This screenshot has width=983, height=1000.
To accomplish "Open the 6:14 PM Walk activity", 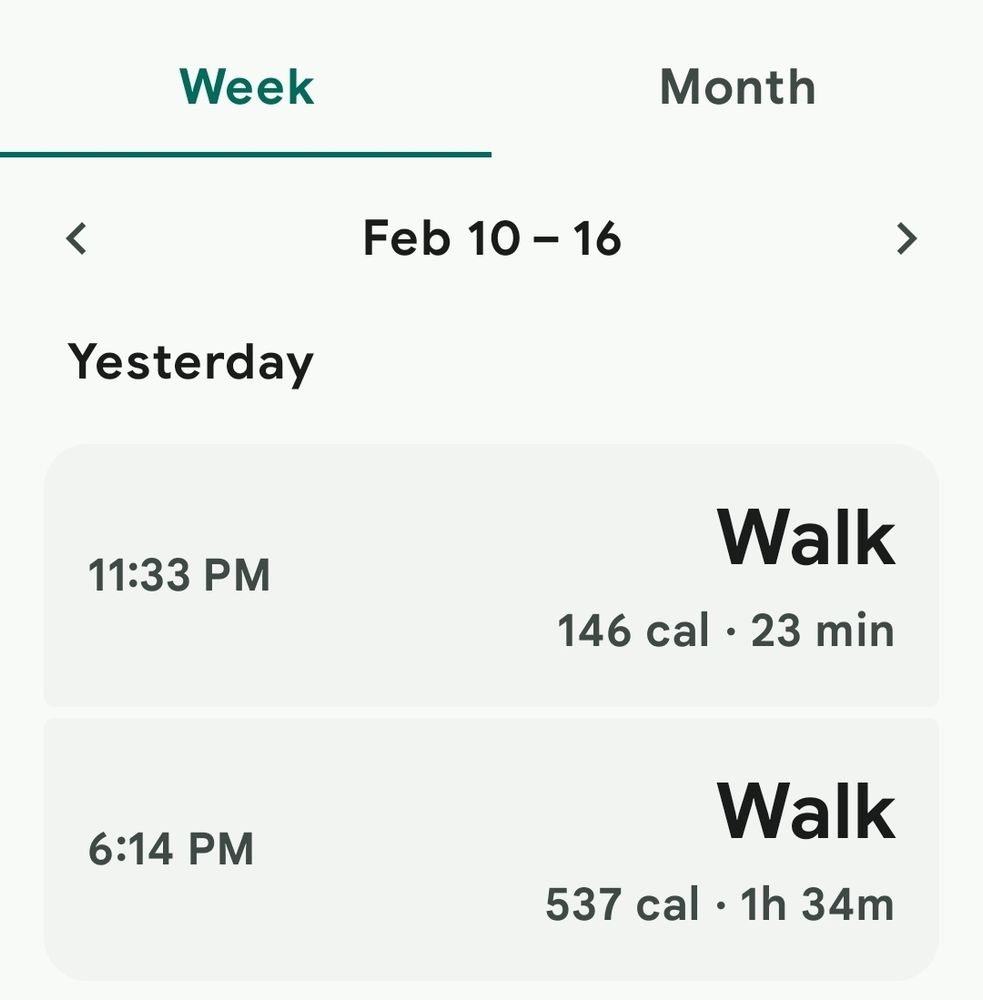I will pos(491,848).
